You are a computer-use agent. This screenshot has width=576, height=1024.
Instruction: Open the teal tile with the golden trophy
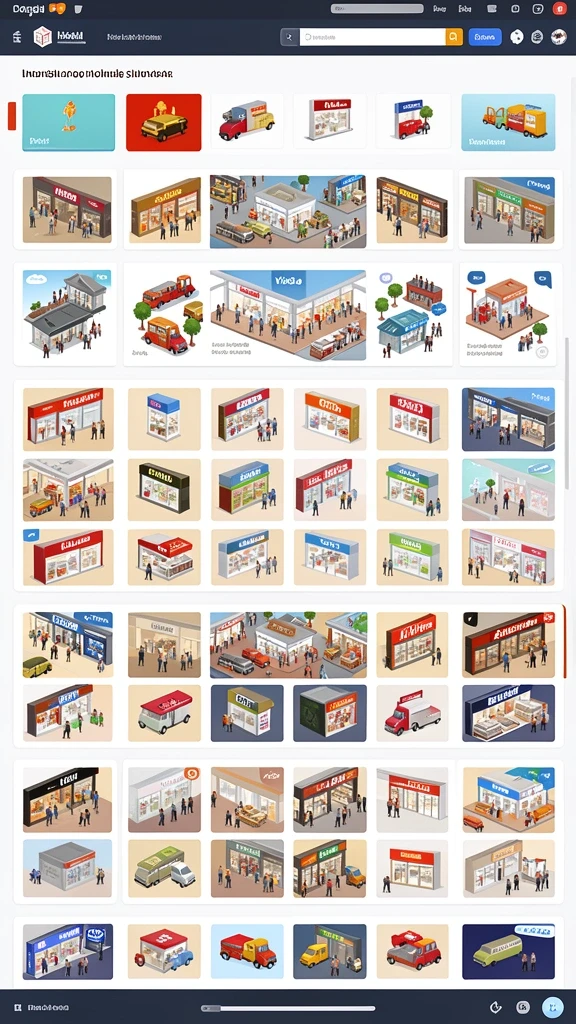(x=69, y=122)
